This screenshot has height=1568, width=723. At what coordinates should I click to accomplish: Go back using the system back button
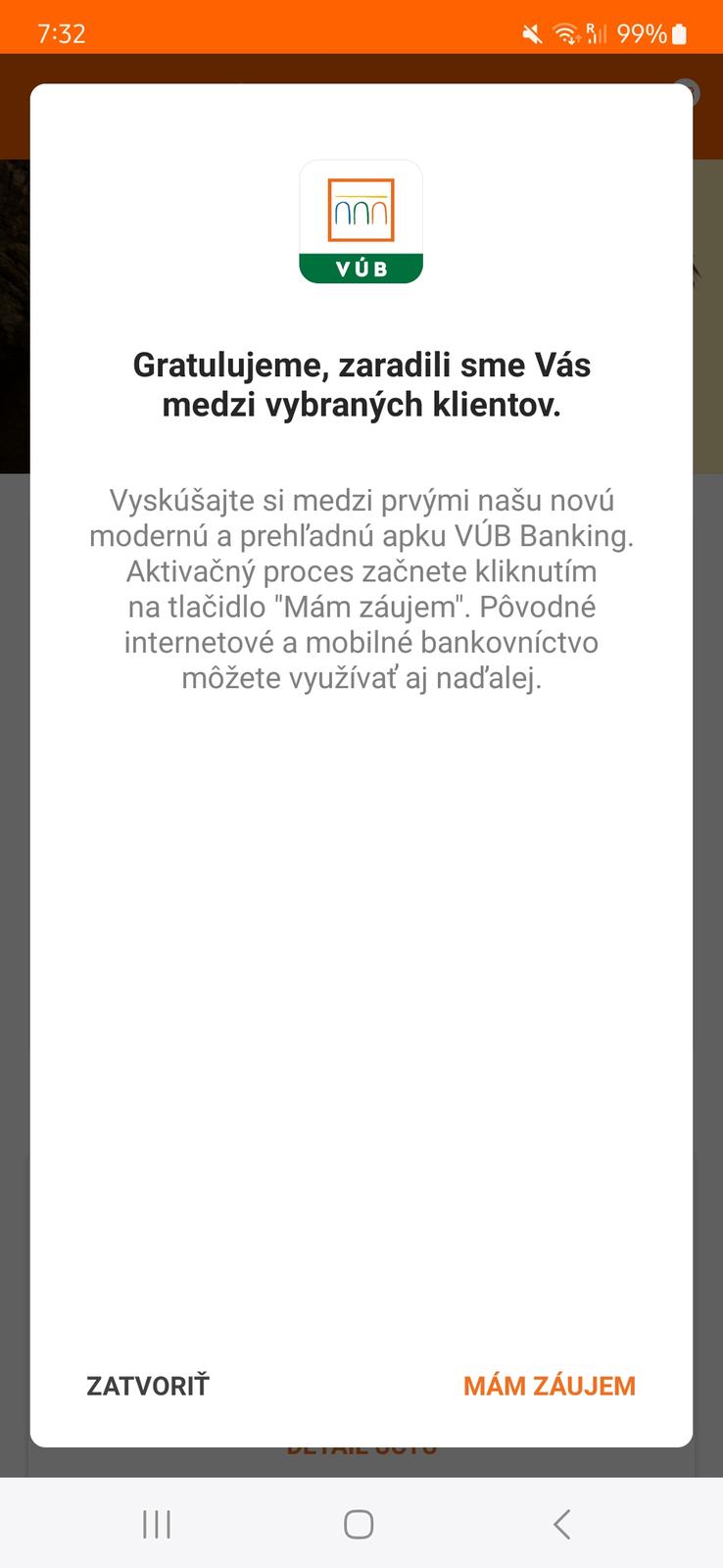click(561, 1524)
